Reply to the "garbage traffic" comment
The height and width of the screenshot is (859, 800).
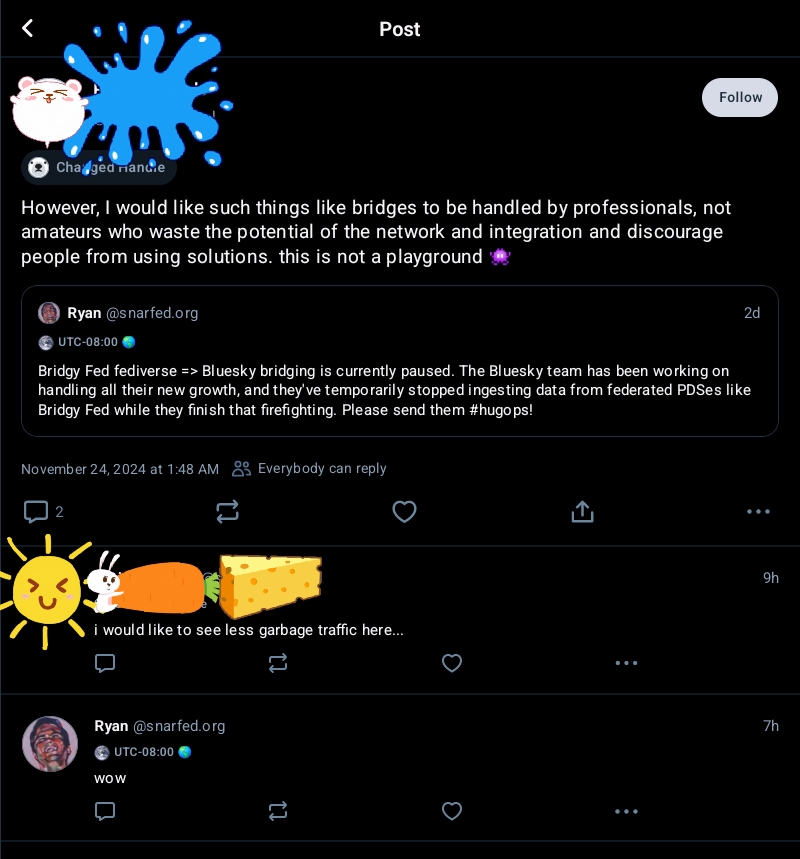(105, 663)
